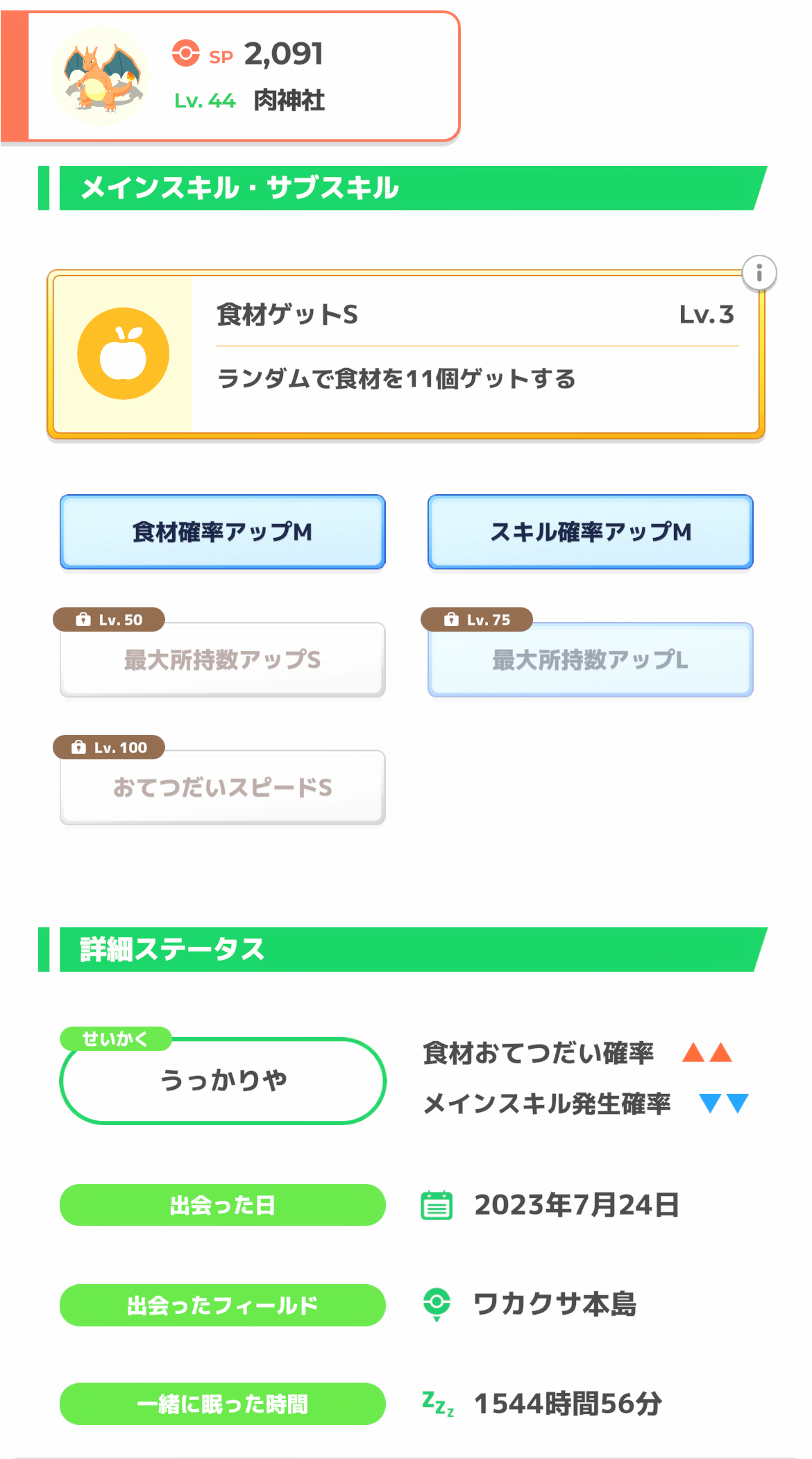This screenshot has width=812, height=1459.
Task: Open the うっかりや nature details
Action: pos(222,1080)
